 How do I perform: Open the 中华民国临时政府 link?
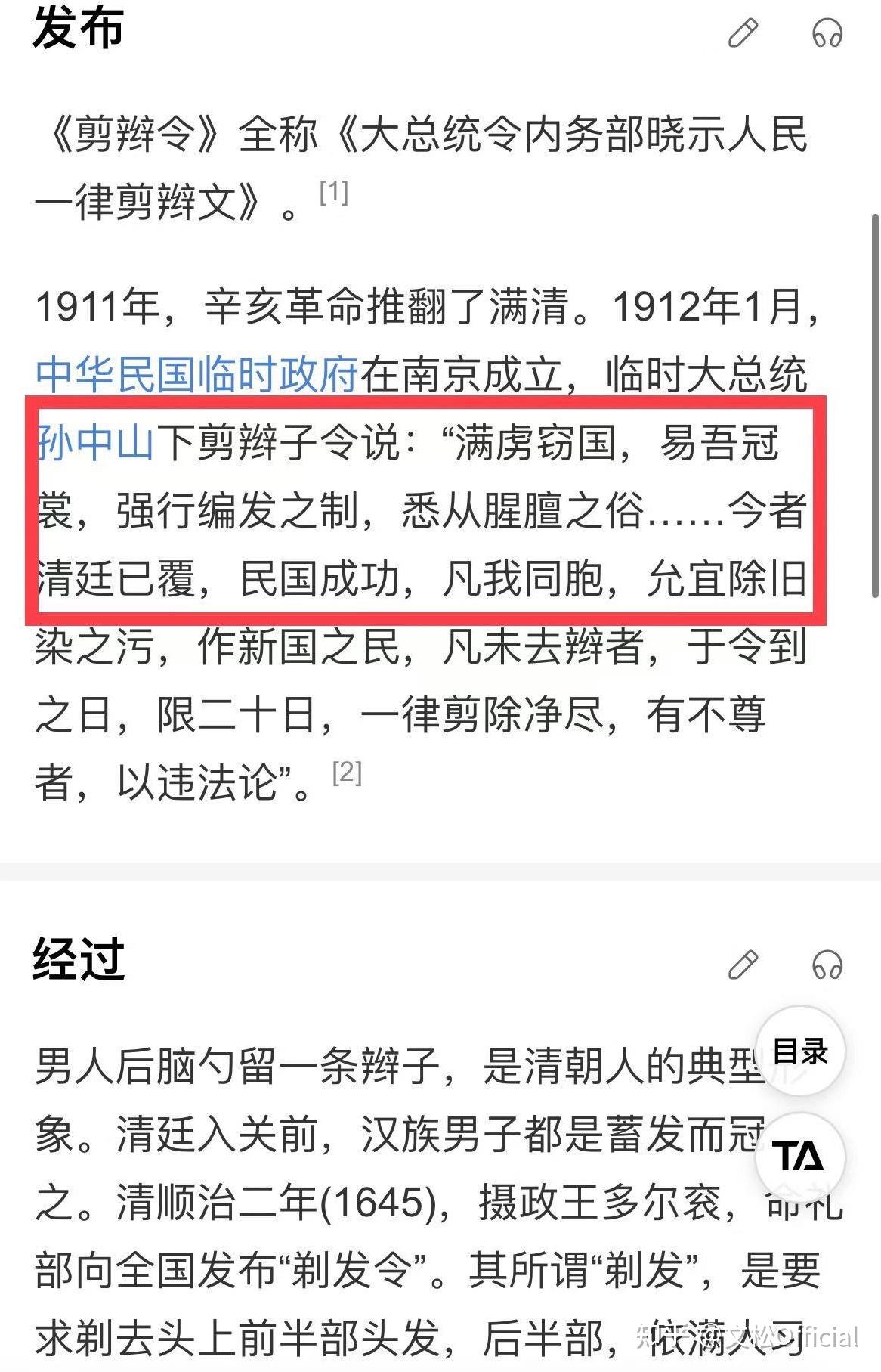[x=196, y=374]
